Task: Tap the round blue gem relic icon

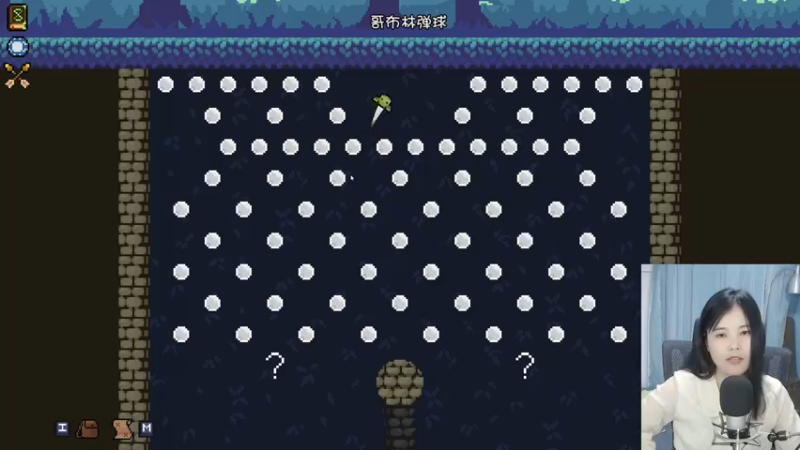Action: 17,47
